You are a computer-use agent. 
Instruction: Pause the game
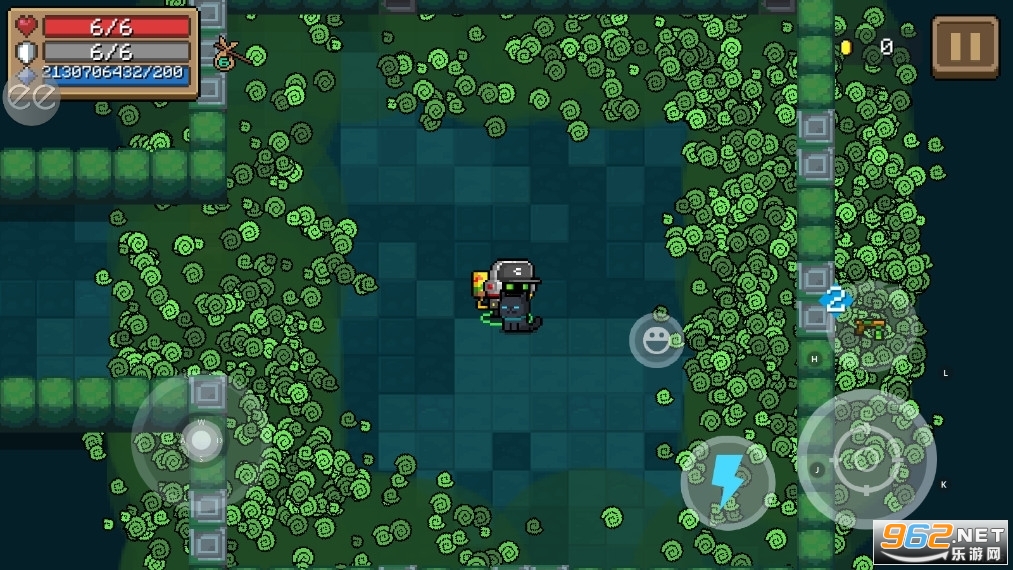(x=965, y=46)
